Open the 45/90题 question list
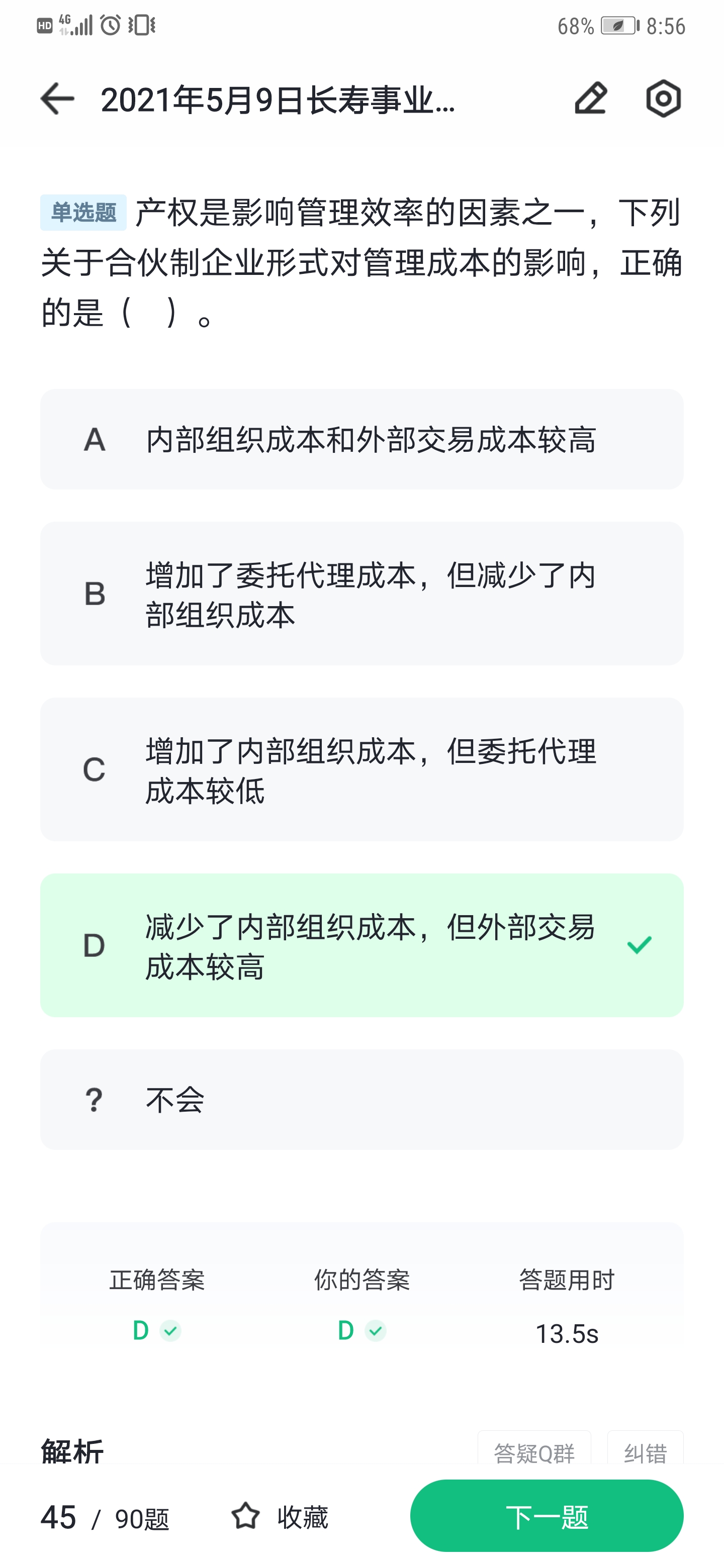Image resolution: width=724 pixels, height=1568 pixels. 105,1517
